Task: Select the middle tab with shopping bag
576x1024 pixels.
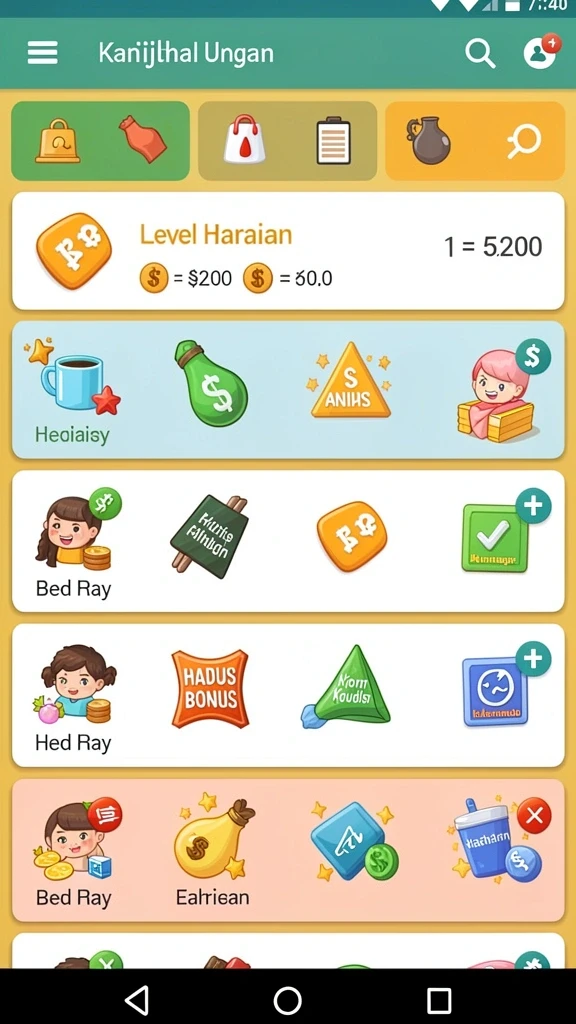Action: 287,141
